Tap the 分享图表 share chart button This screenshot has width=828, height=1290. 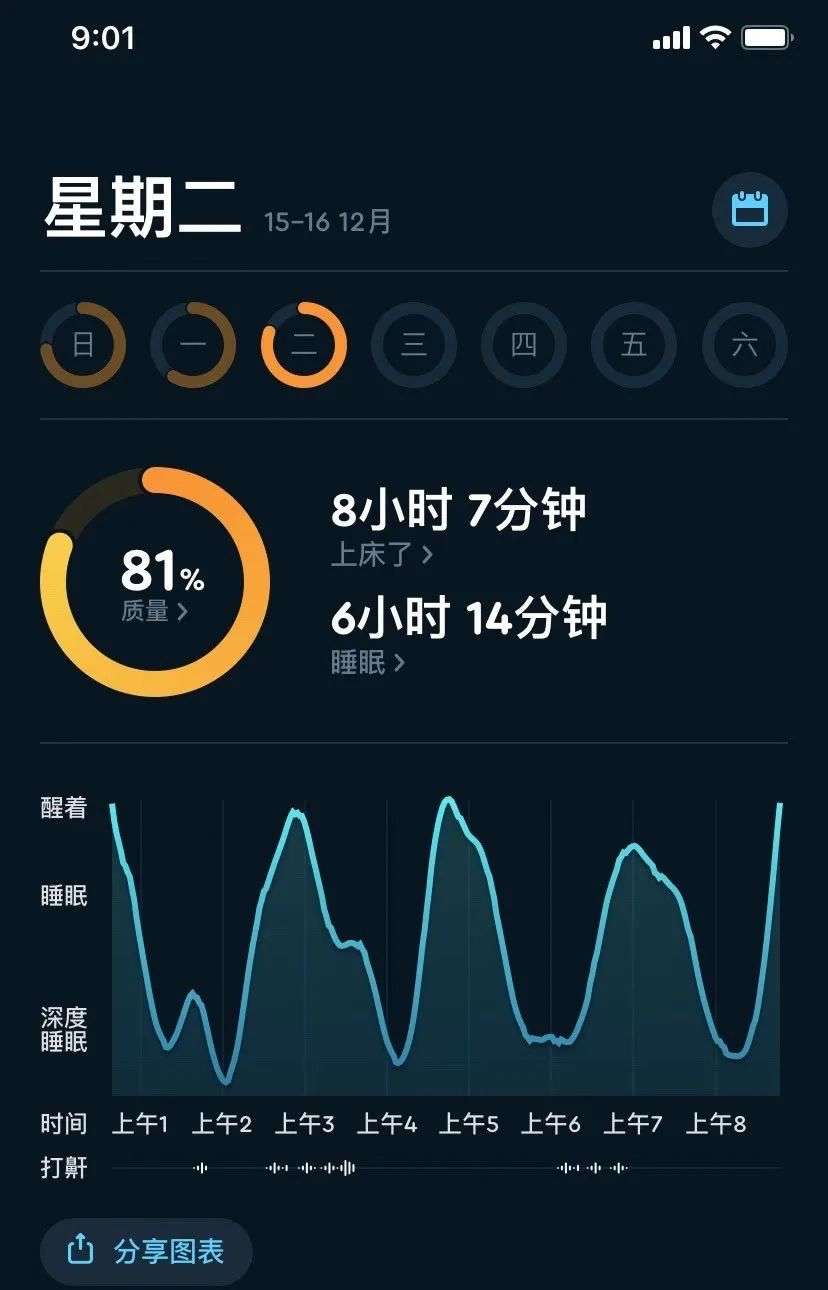pyautogui.click(x=146, y=1251)
